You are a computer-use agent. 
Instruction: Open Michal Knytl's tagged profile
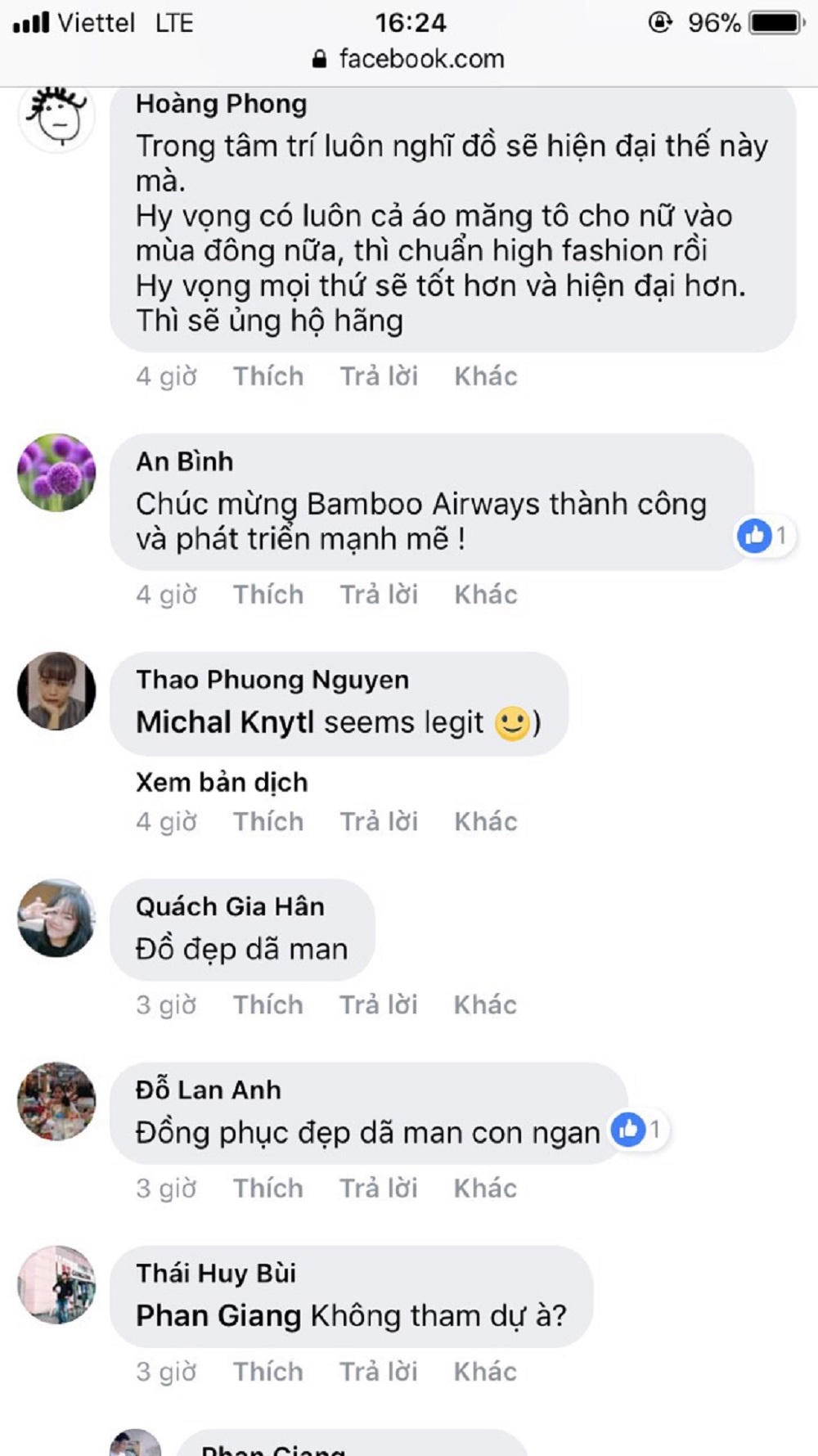click(x=225, y=723)
